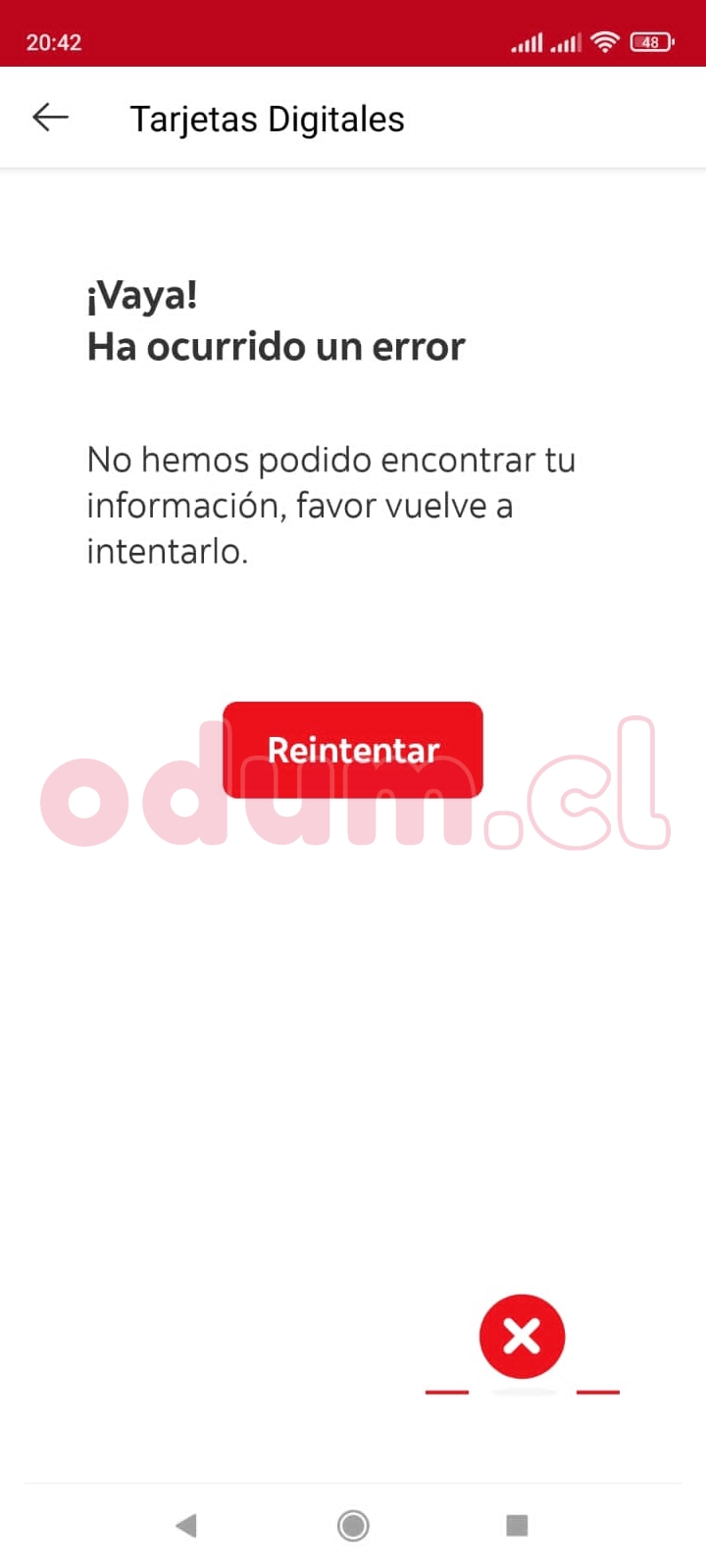The height and width of the screenshot is (1568, 706).
Task: Go back from Tarjetas Digitales
Action: pyautogui.click(x=50, y=118)
